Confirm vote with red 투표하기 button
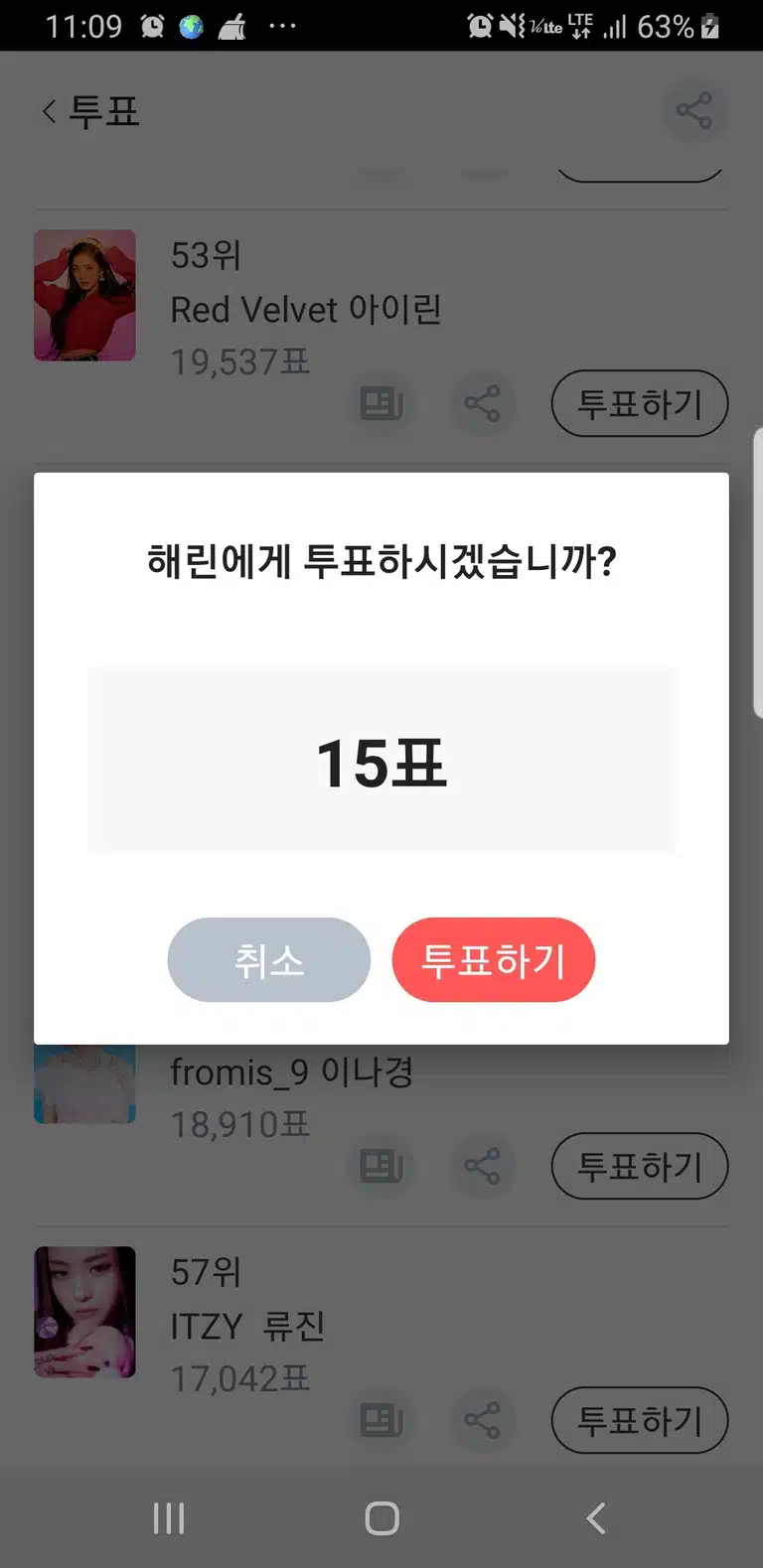The width and height of the screenshot is (763, 1568). pos(494,959)
